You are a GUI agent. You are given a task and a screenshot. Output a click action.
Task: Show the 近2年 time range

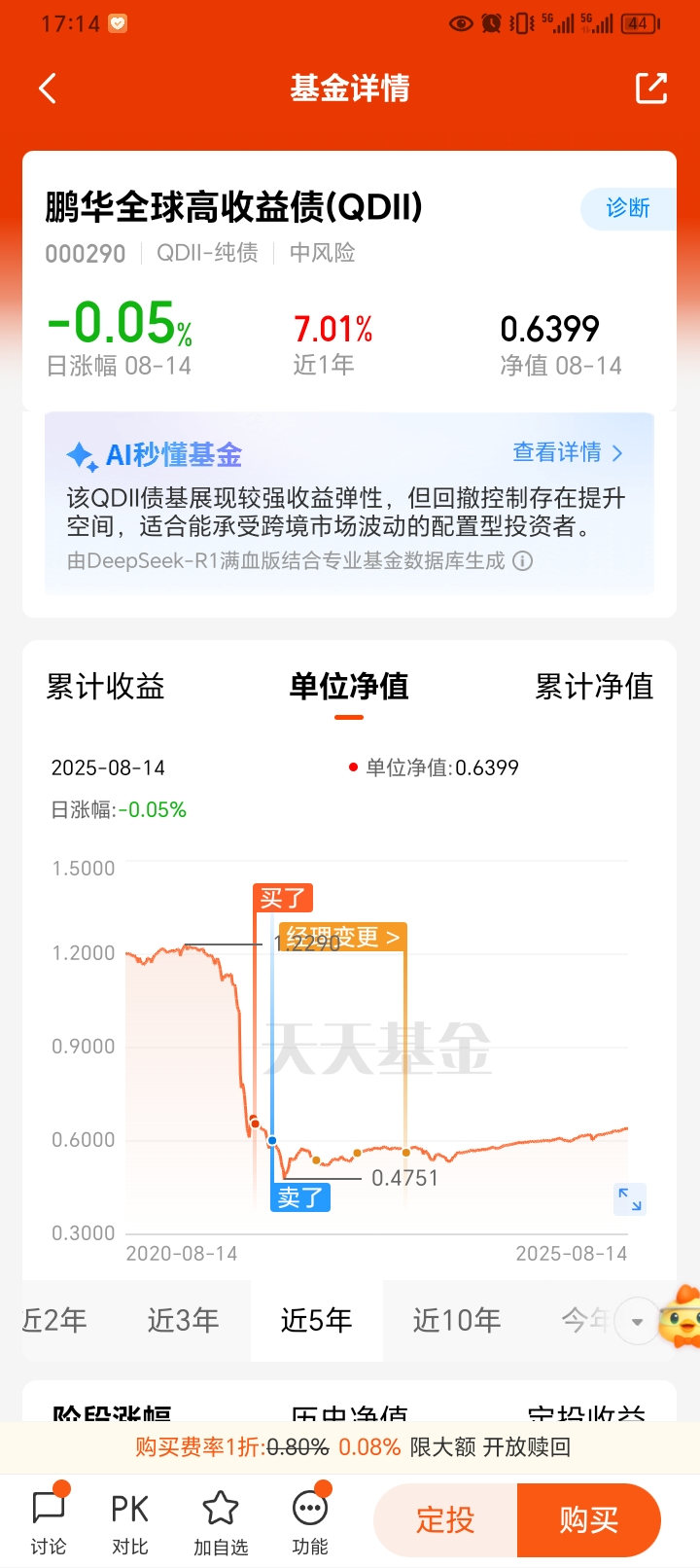click(x=55, y=1320)
